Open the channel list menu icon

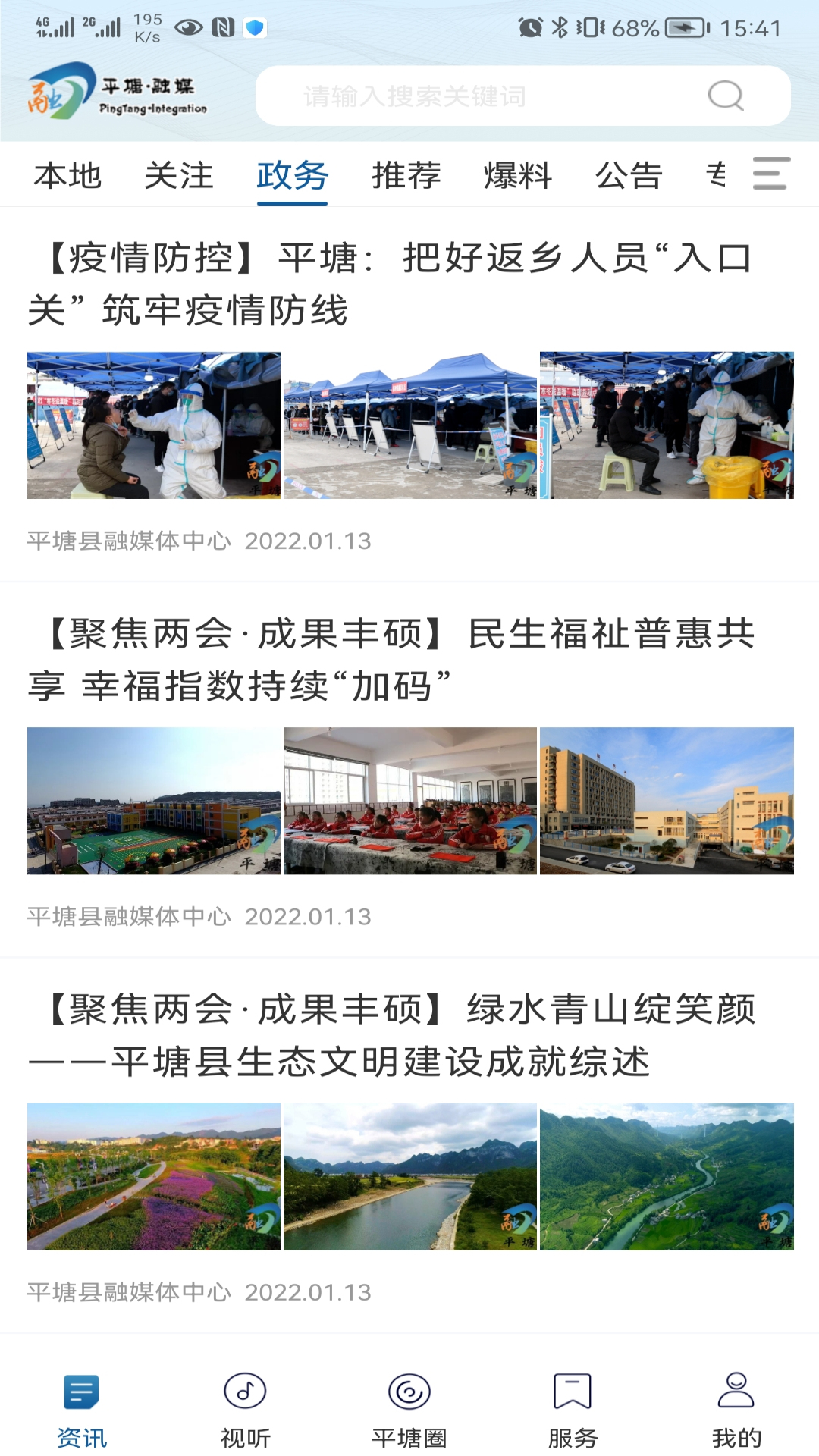tap(771, 174)
